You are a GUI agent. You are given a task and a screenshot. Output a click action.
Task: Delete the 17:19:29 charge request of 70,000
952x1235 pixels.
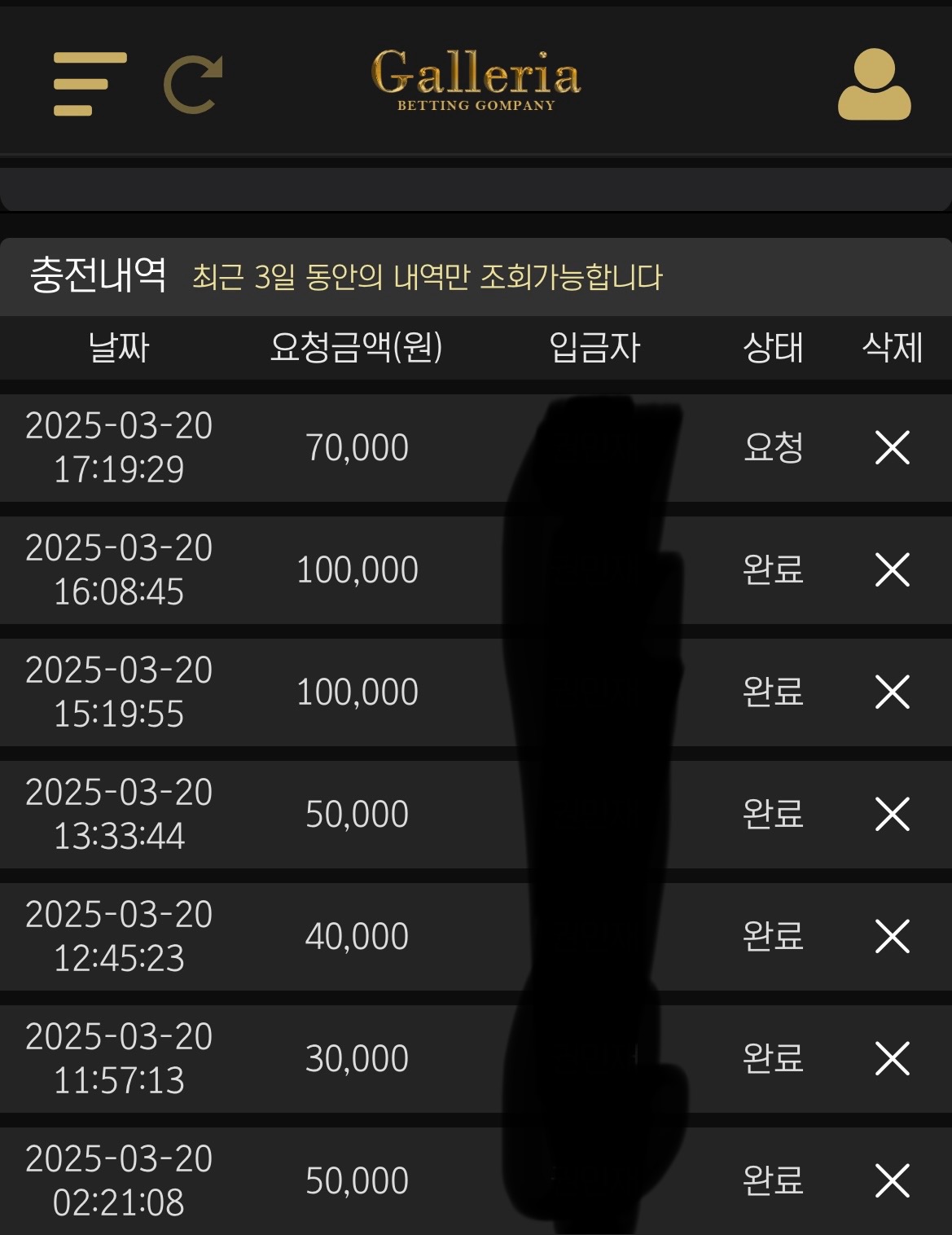click(x=892, y=447)
